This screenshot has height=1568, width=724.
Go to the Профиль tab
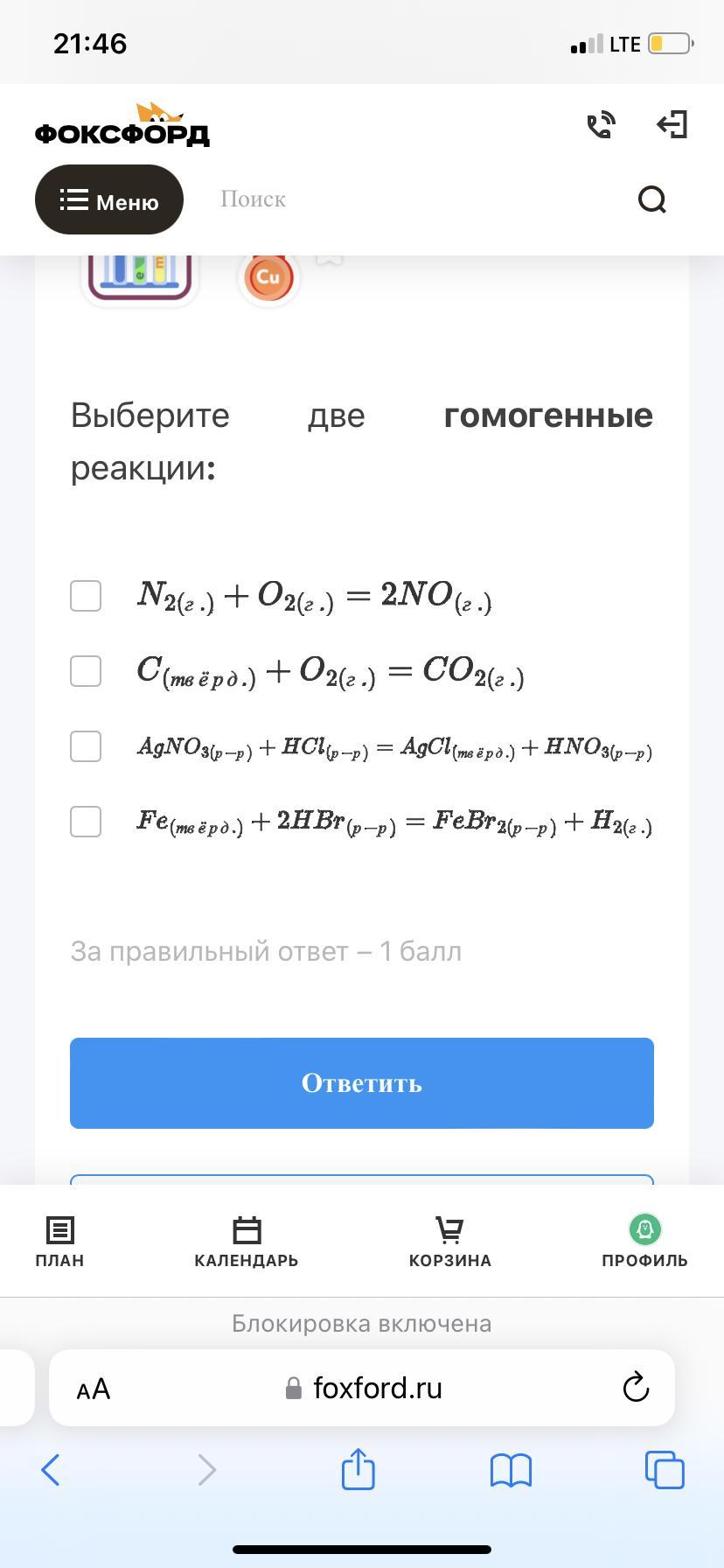pos(644,1242)
